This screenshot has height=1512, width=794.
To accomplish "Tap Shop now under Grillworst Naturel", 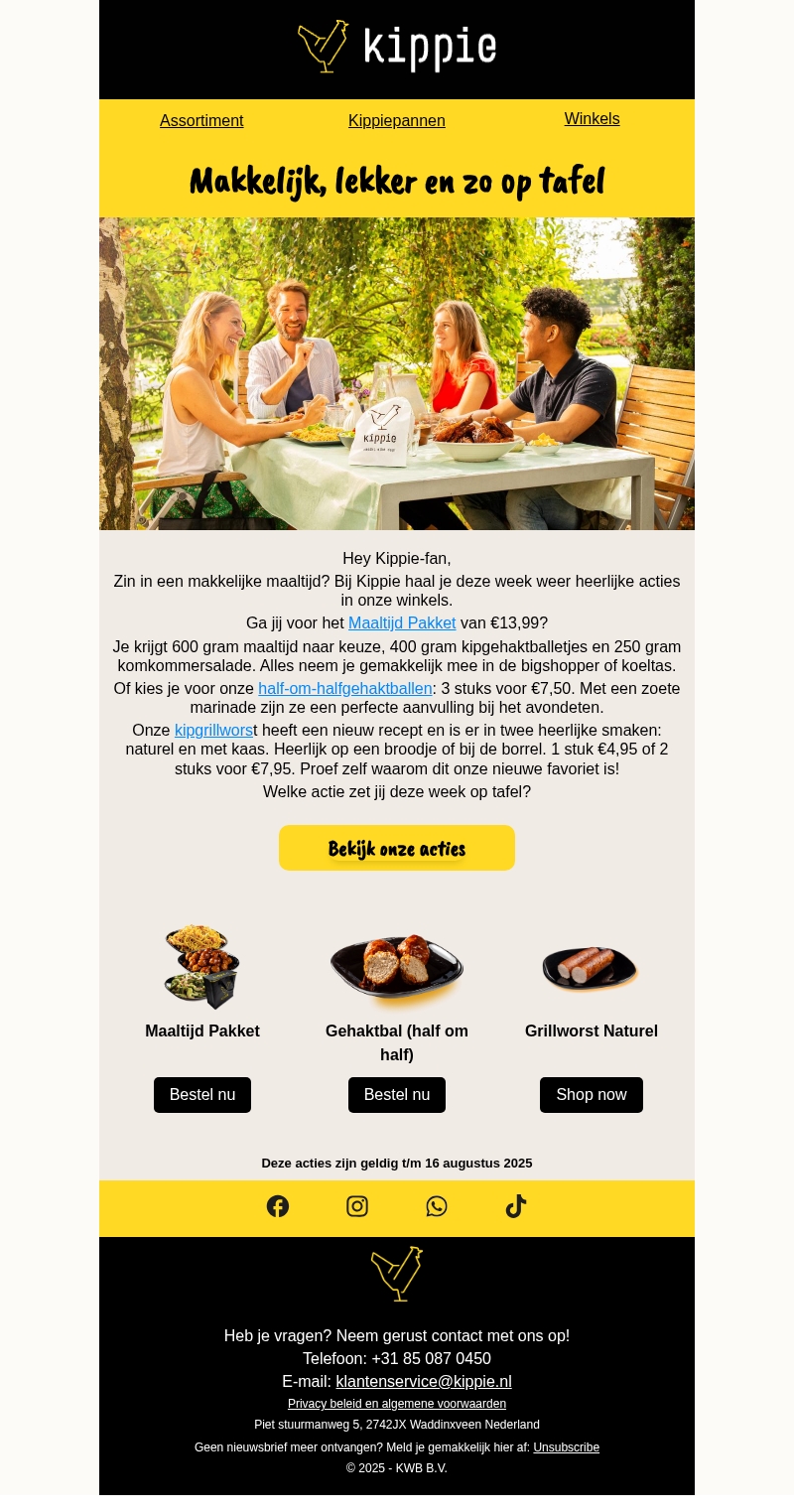I will (x=591, y=1095).
